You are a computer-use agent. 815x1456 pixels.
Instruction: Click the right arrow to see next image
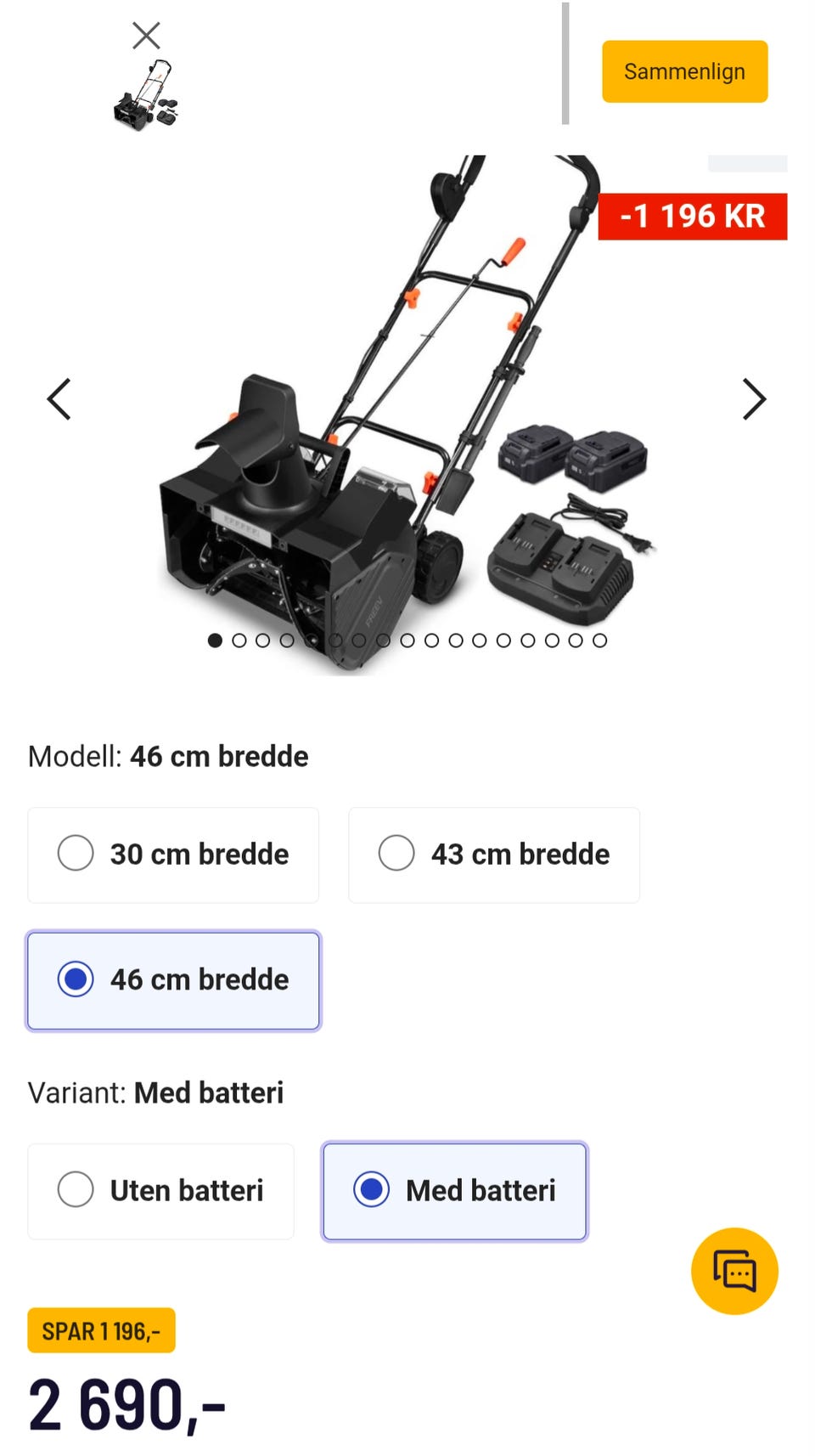point(754,399)
